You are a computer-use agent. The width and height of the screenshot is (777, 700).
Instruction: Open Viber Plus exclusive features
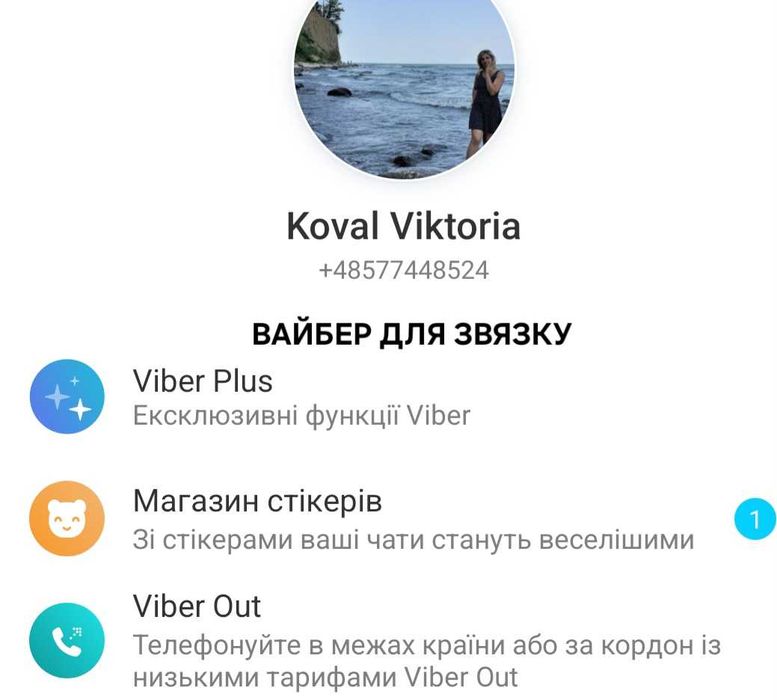(x=301, y=397)
